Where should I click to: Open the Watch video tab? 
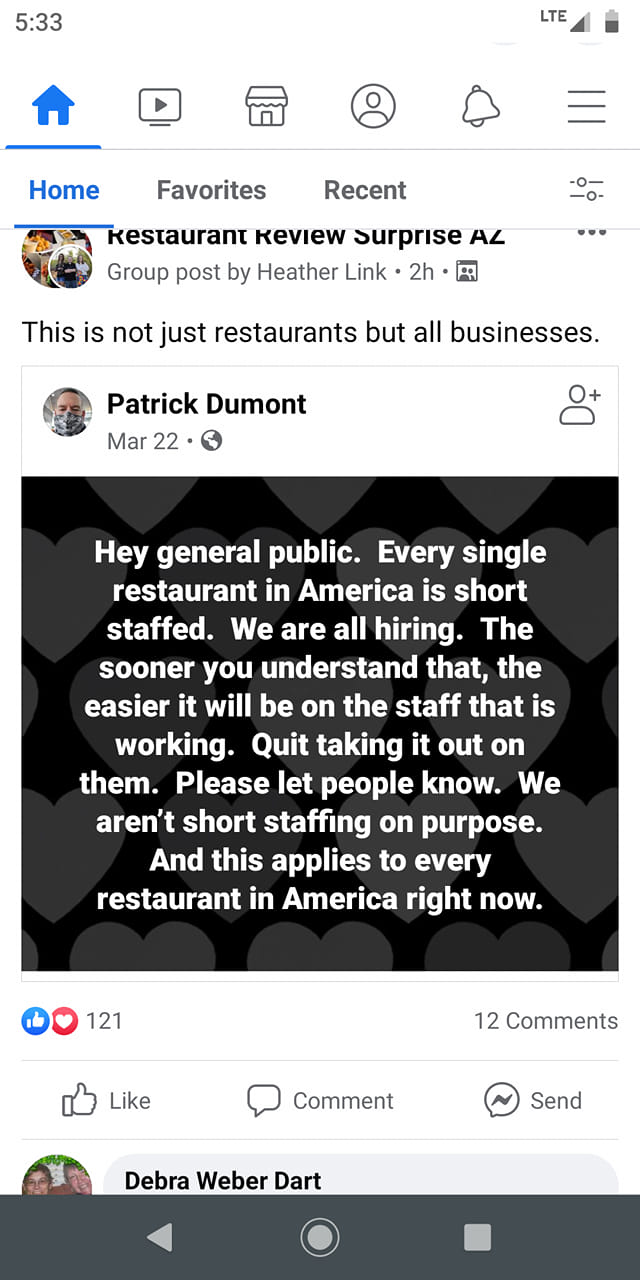coord(160,105)
